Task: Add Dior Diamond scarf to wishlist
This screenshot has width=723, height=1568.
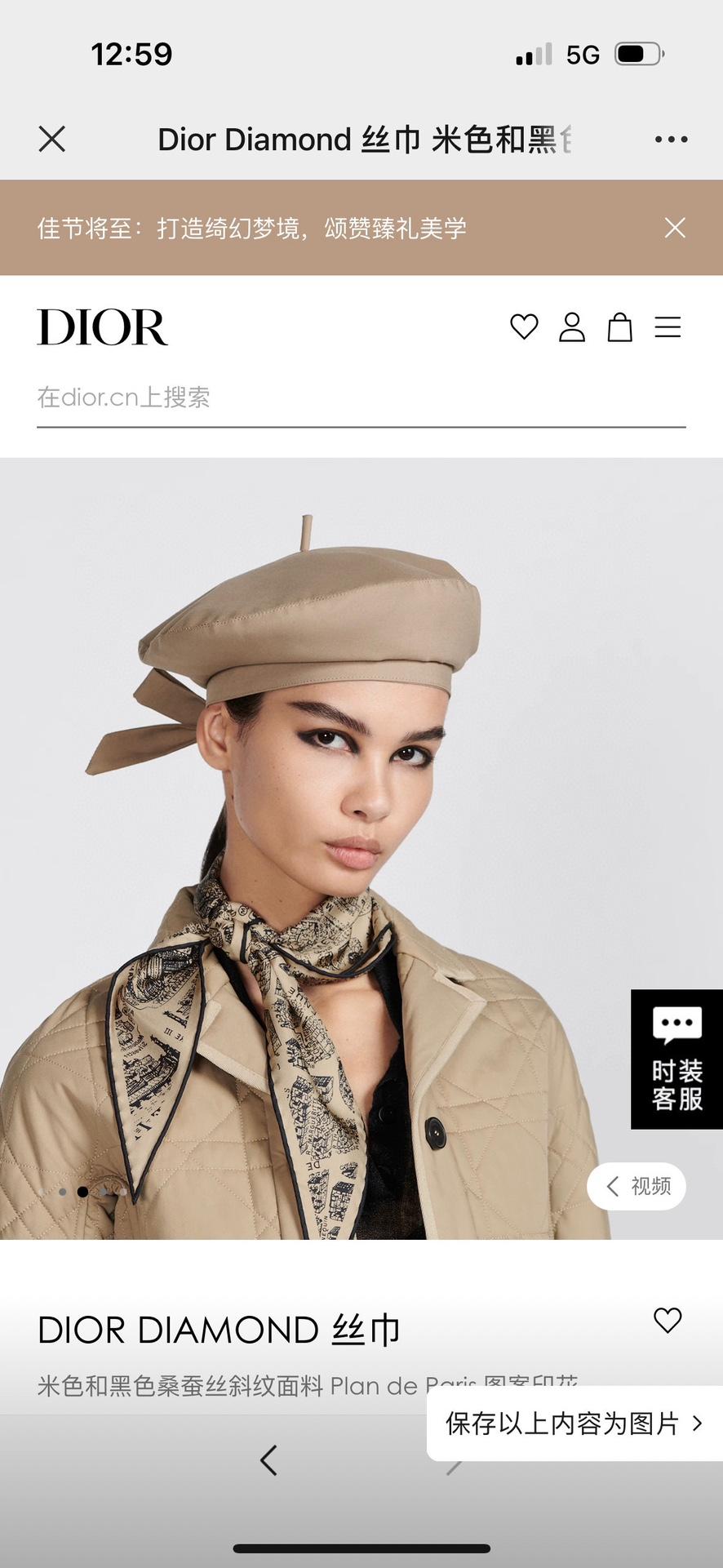Action: pos(668,1320)
